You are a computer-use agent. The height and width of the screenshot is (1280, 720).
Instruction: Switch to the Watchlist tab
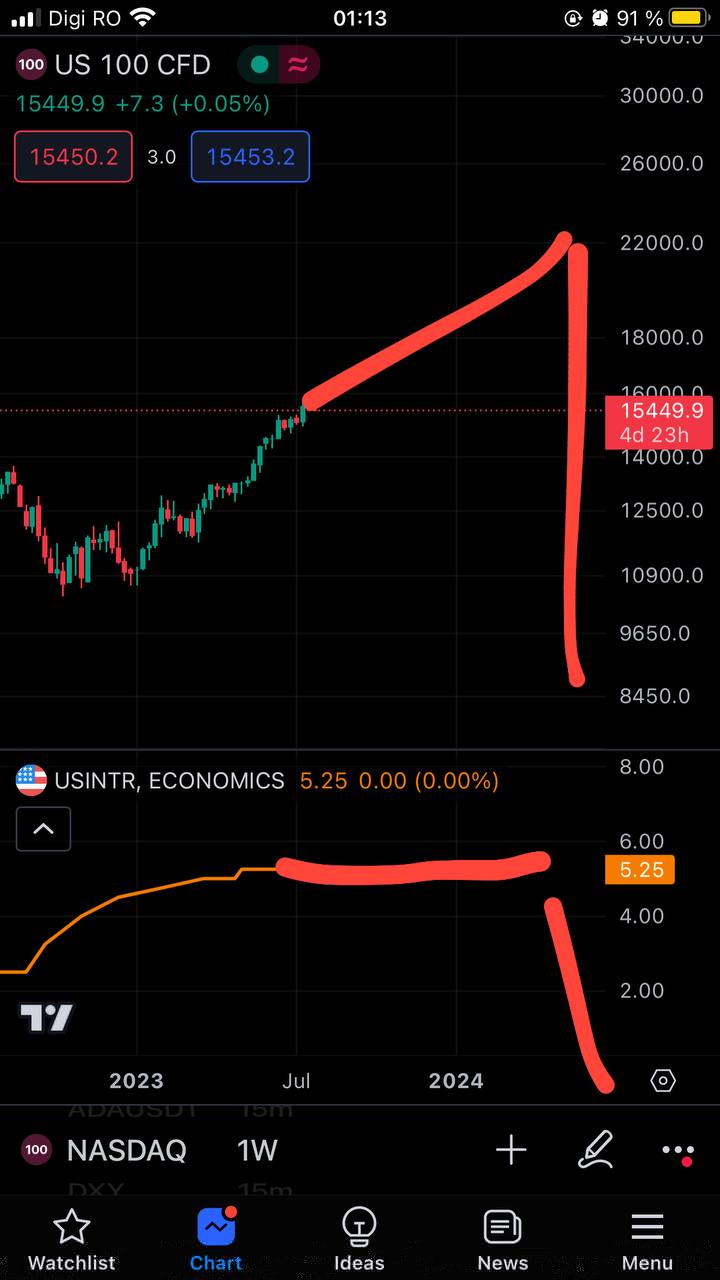[x=72, y=1240]
